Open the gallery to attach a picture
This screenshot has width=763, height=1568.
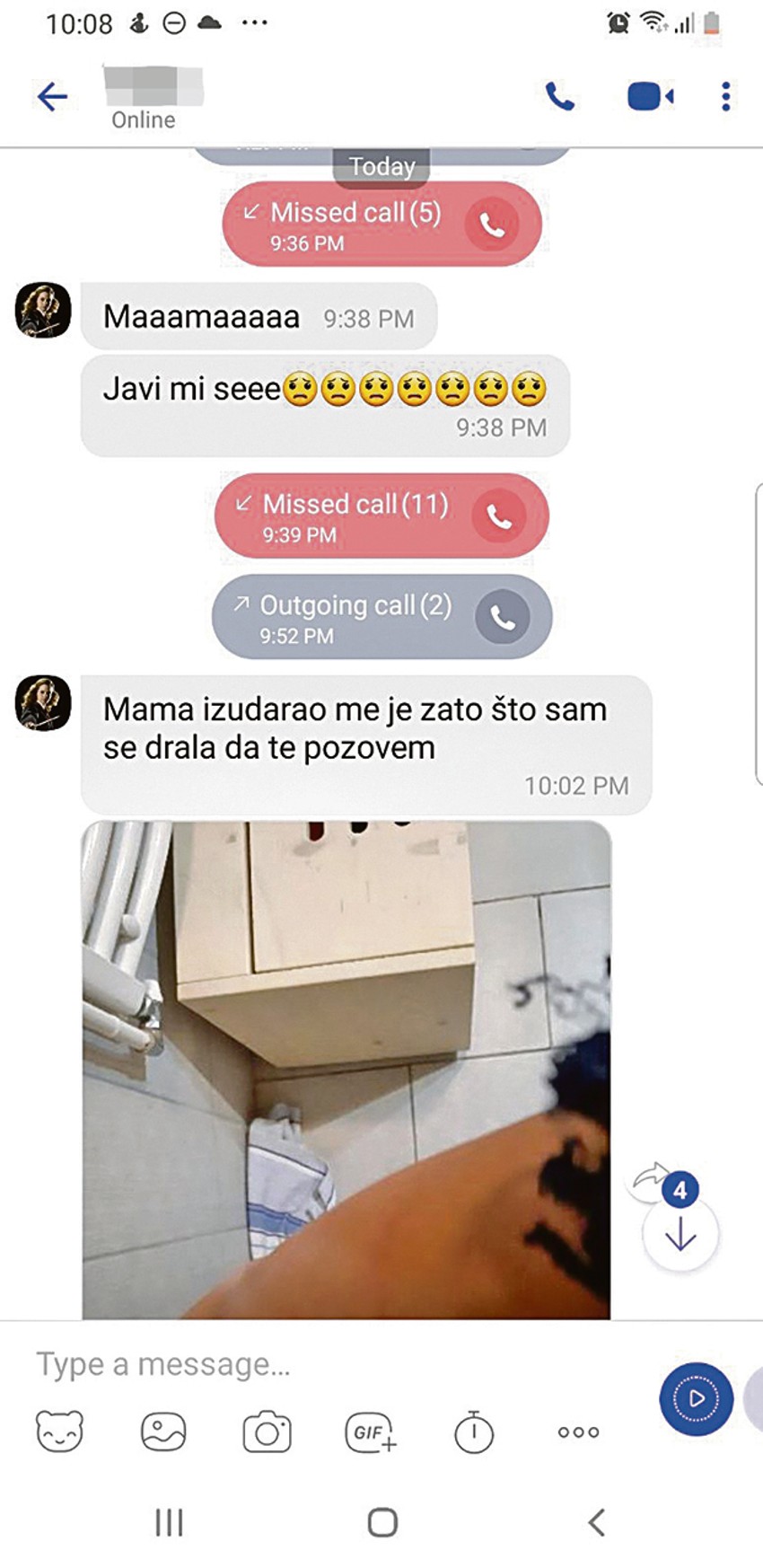click(x=163, y=1431)
